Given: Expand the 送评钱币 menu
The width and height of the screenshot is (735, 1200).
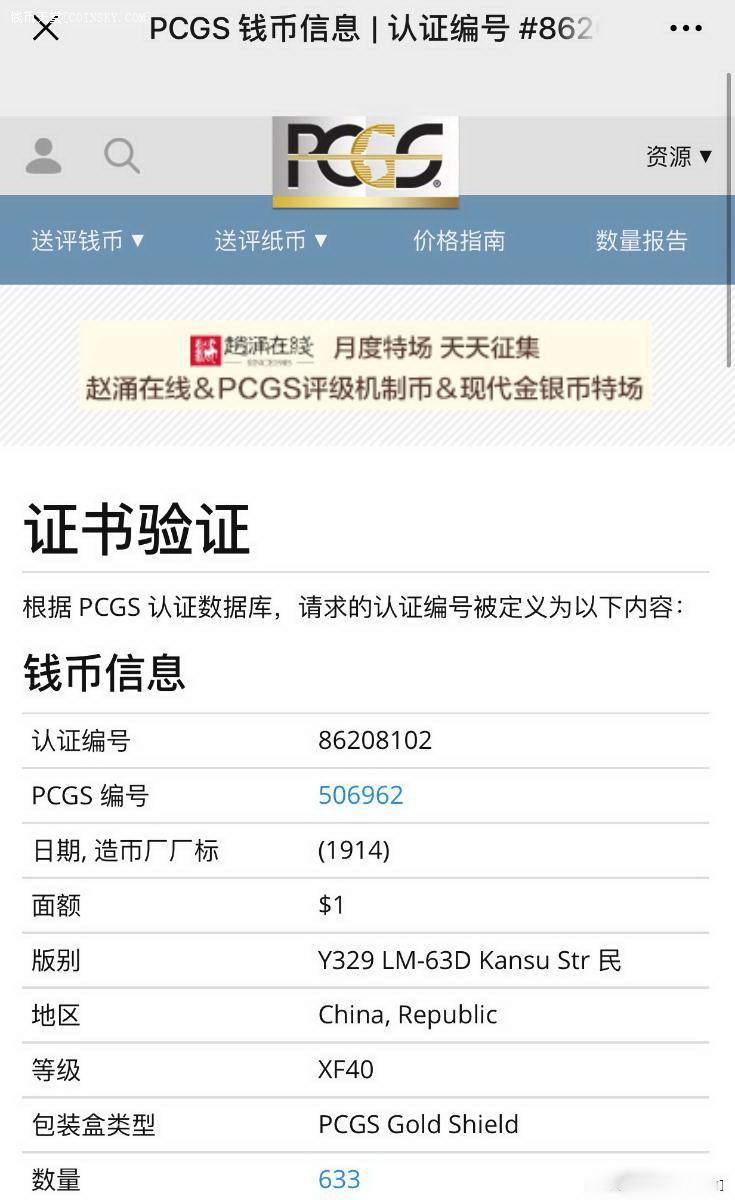Looking at the screenshot, I should pyautogui.click(x=88, y=241).
